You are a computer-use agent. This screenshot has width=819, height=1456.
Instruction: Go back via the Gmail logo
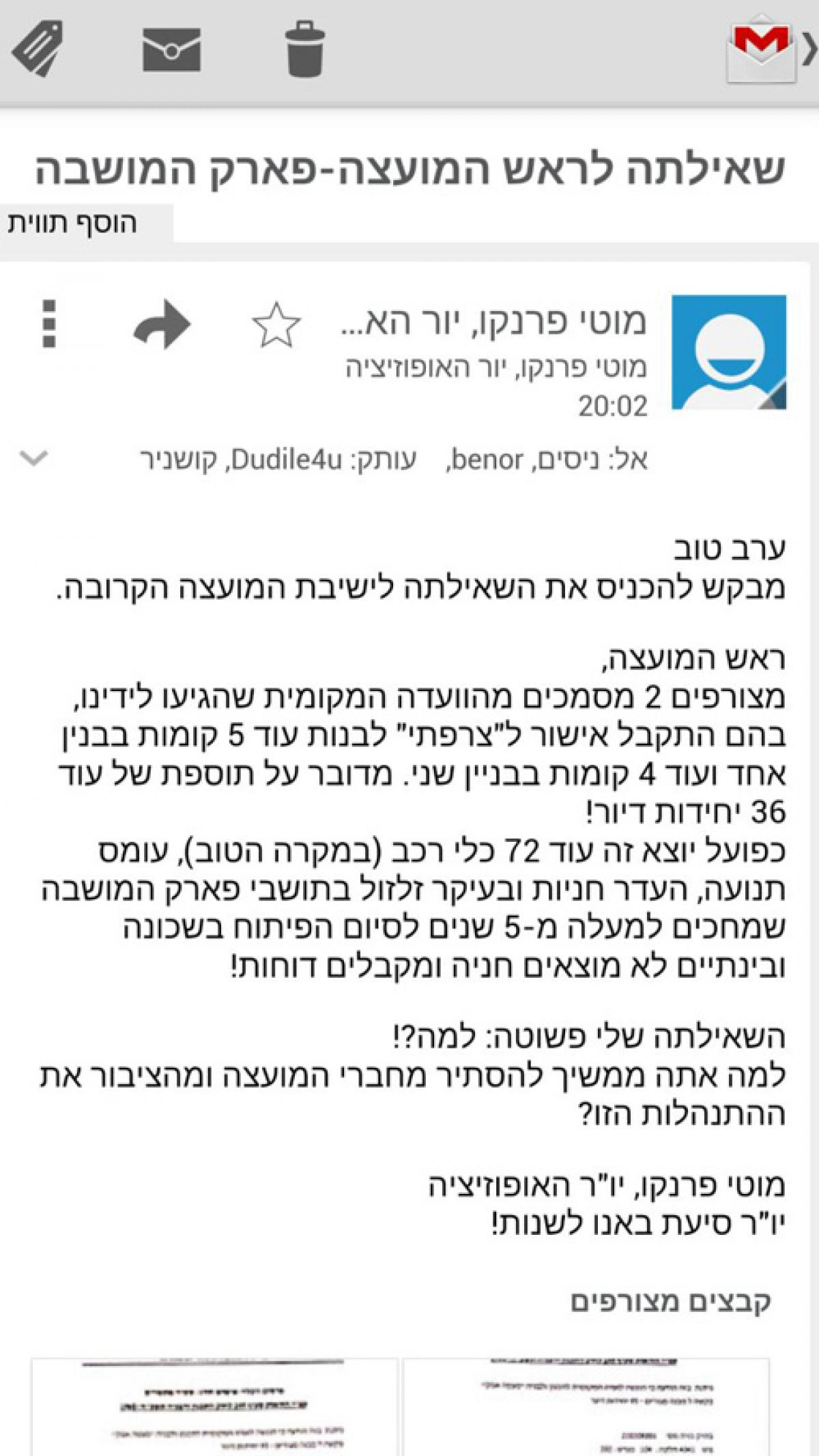770,48
